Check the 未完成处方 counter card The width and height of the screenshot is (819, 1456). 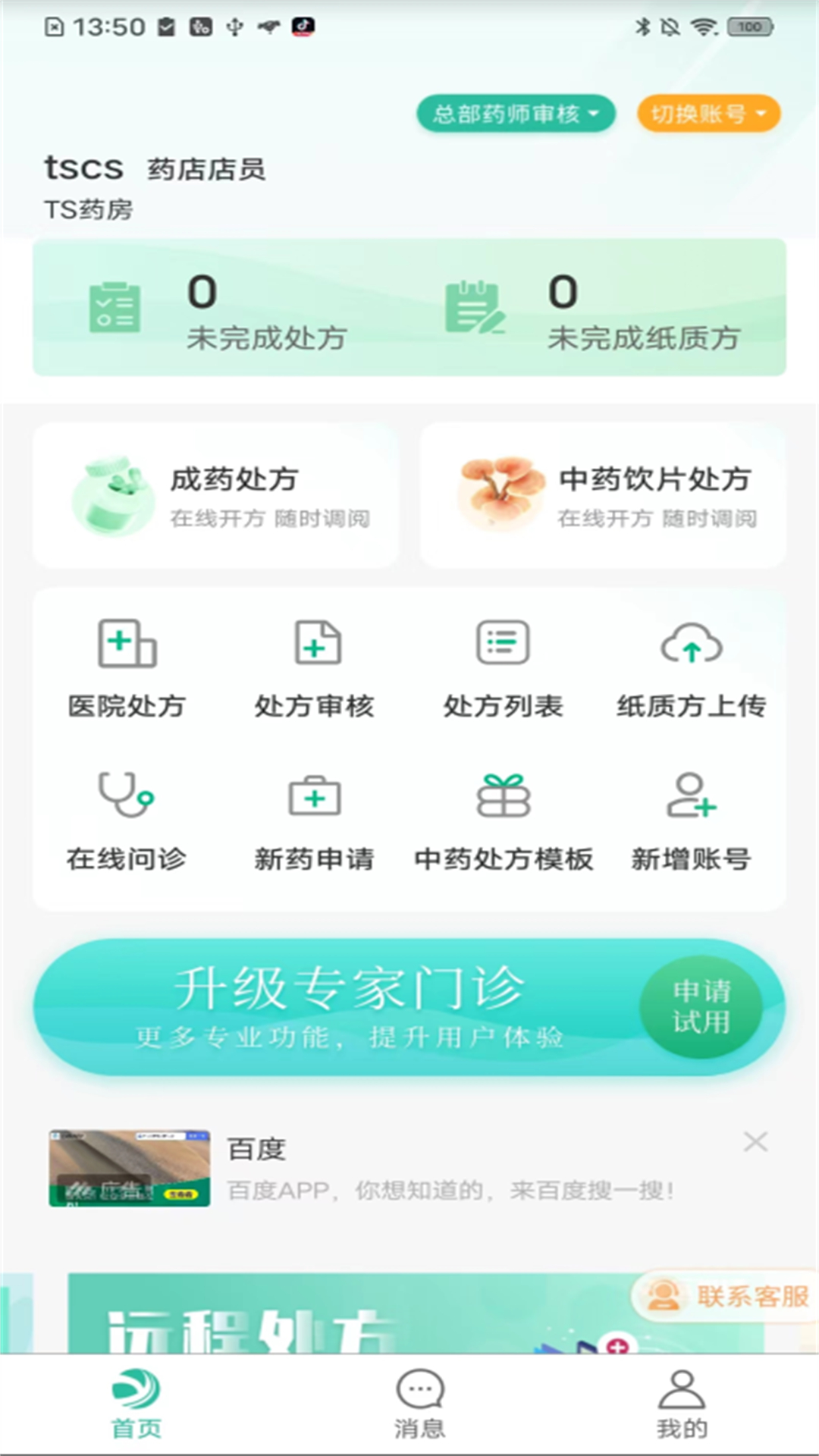(x=216, y=311)
